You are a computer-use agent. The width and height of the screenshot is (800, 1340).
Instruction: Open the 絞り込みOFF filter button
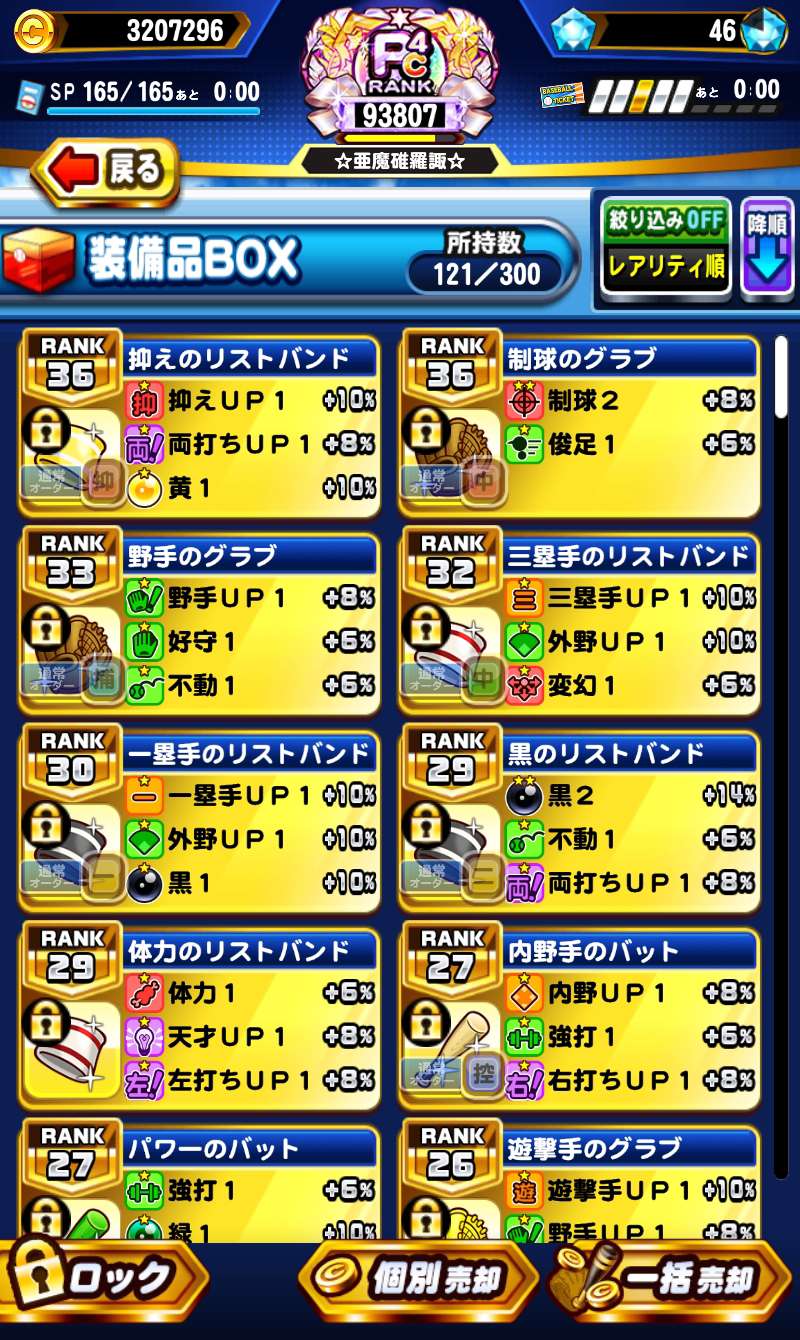[x=665, y=221]
